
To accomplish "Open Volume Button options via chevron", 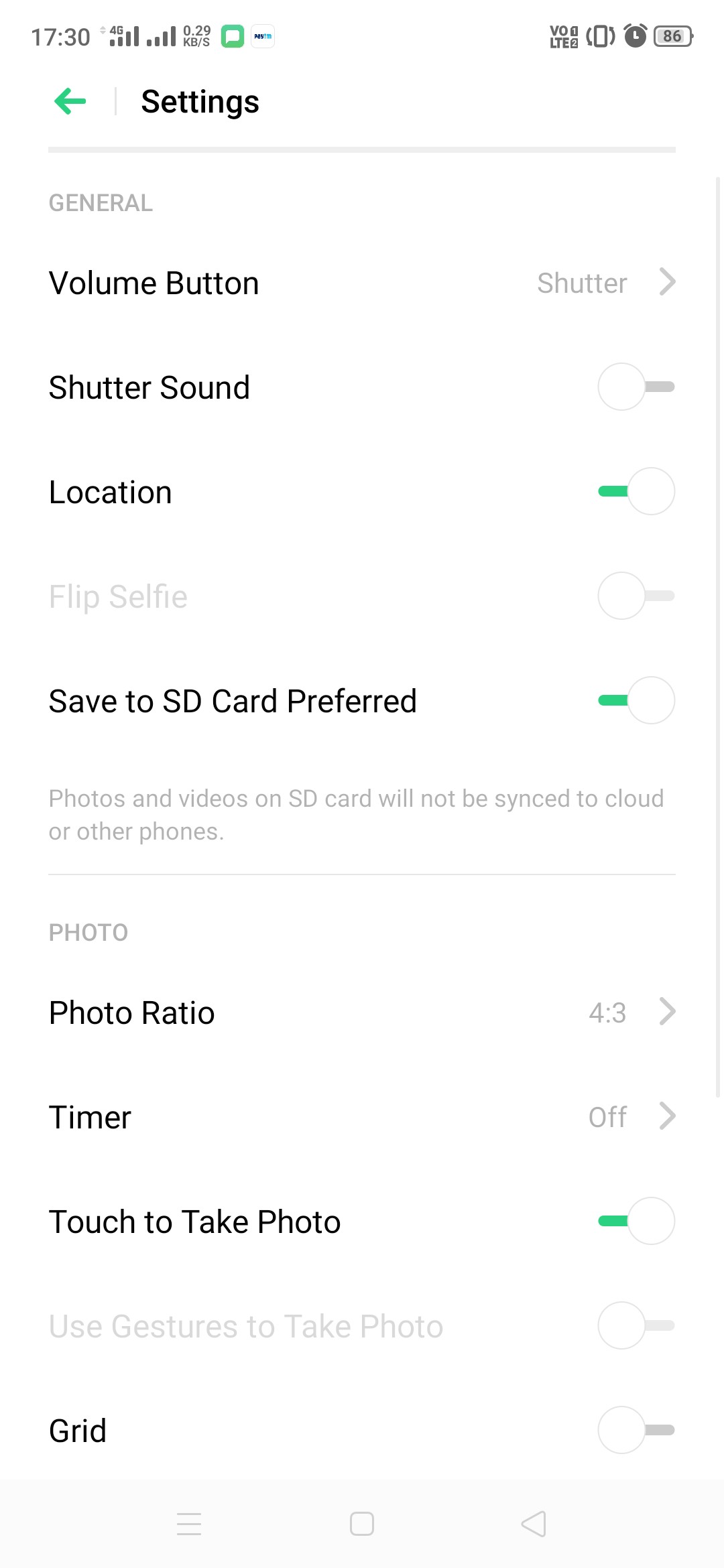I will (x=667, y=282).
